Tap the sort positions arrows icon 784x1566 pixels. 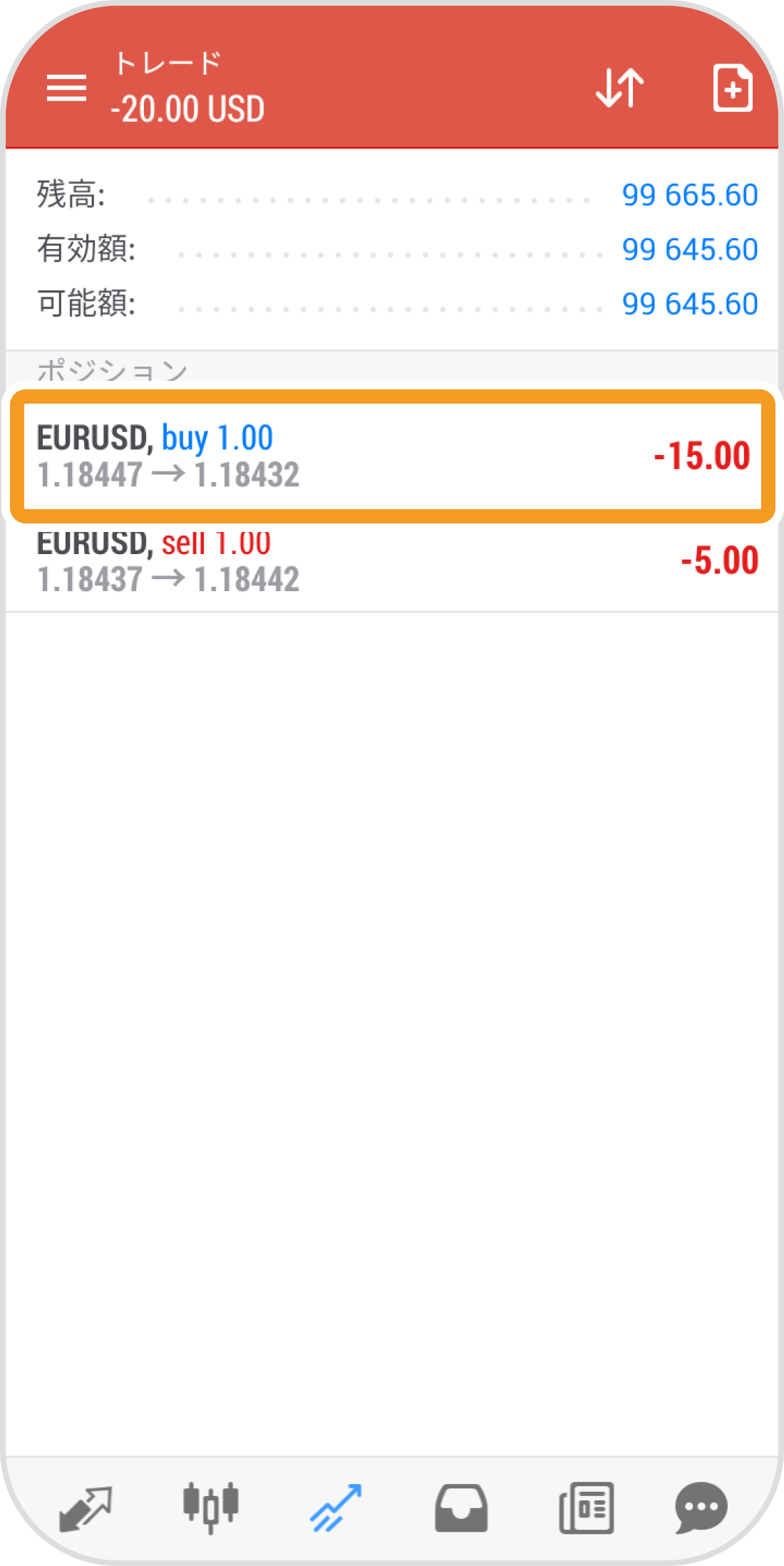619,88
